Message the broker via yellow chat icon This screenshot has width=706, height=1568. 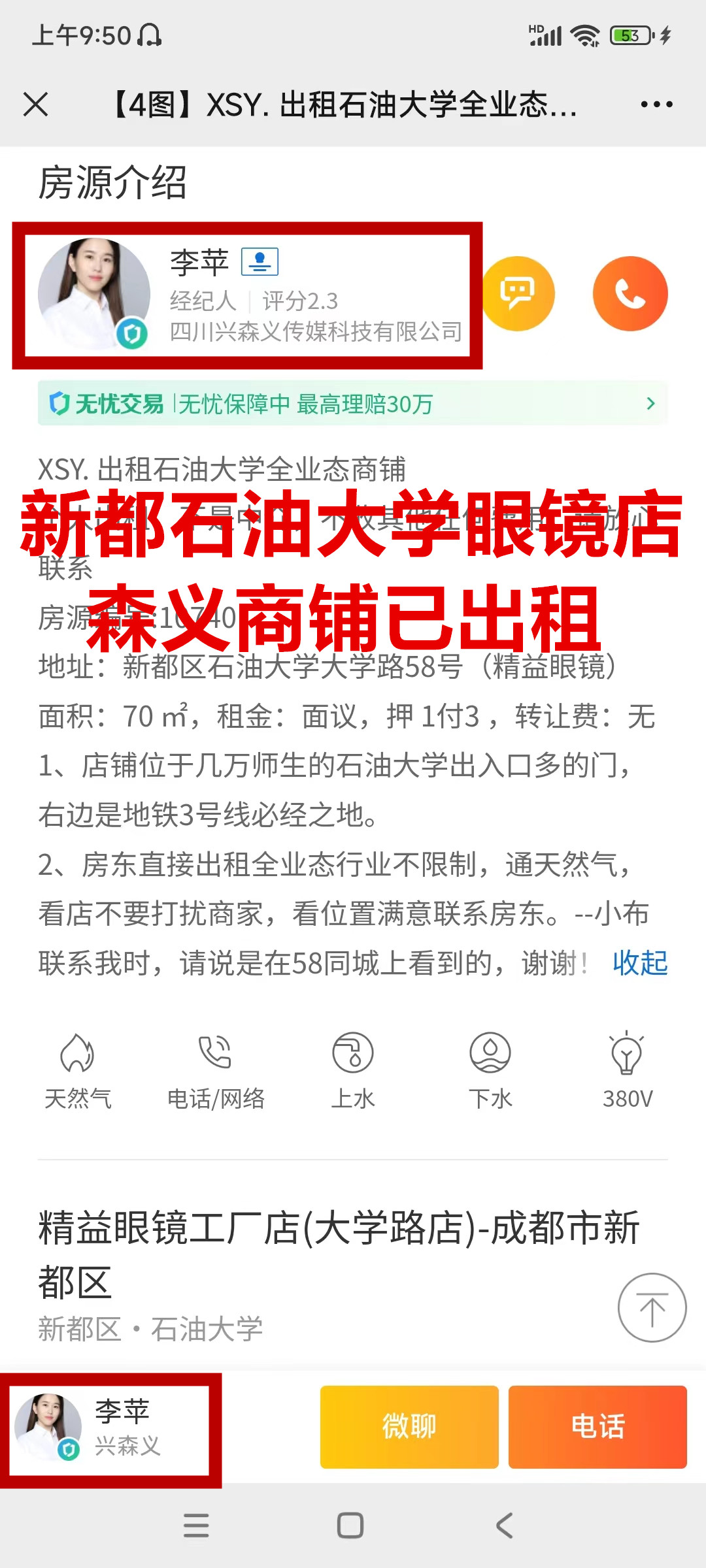click(x=518, y=294)
